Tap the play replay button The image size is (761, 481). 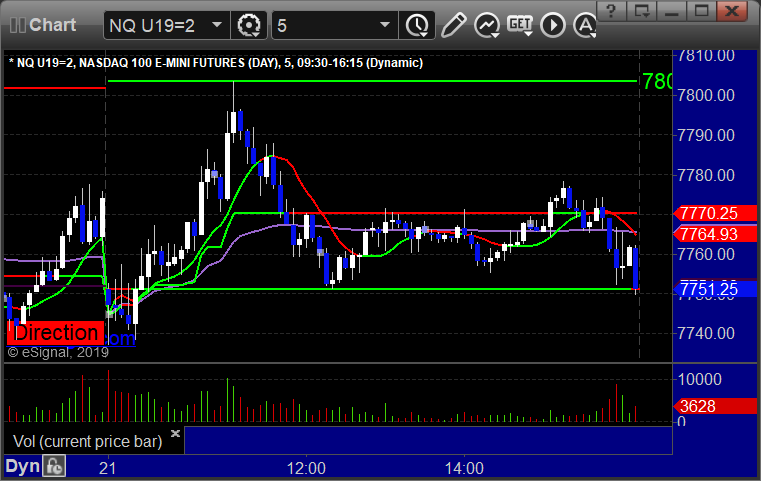551,24
